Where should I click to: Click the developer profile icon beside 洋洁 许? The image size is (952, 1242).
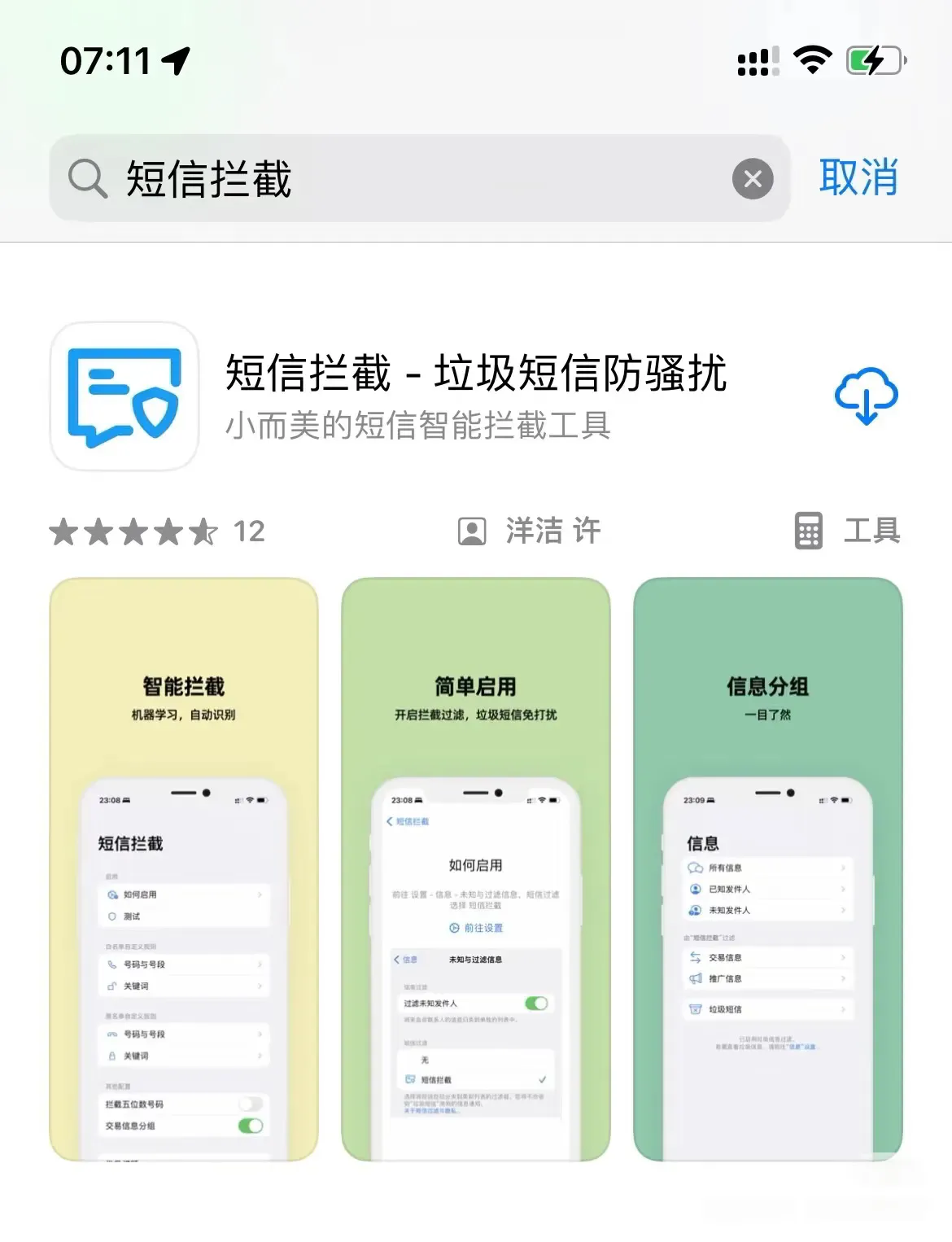point(472,531)
